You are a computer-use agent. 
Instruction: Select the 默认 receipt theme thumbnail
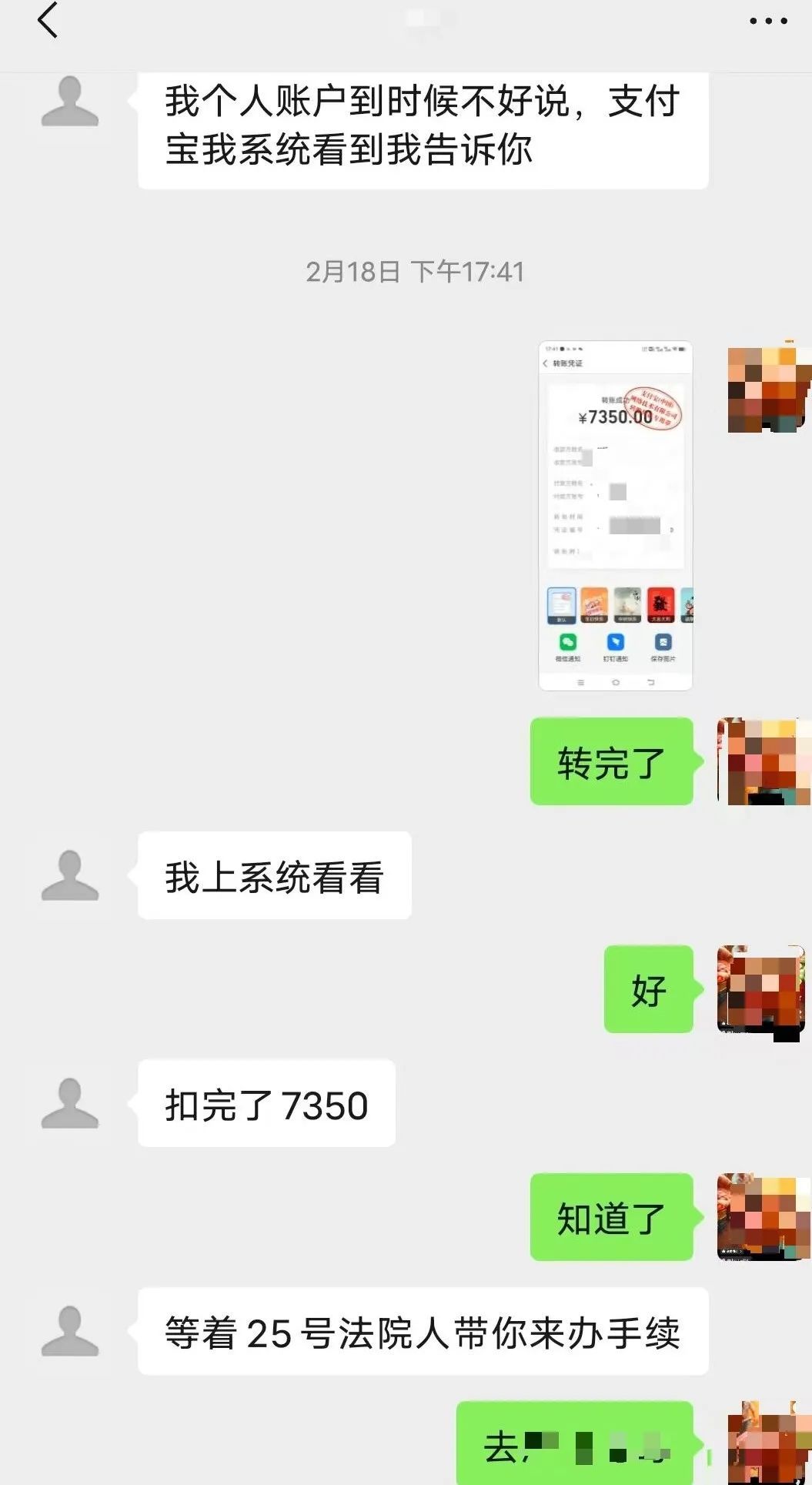pyautogui.click(x=562, y=605)
